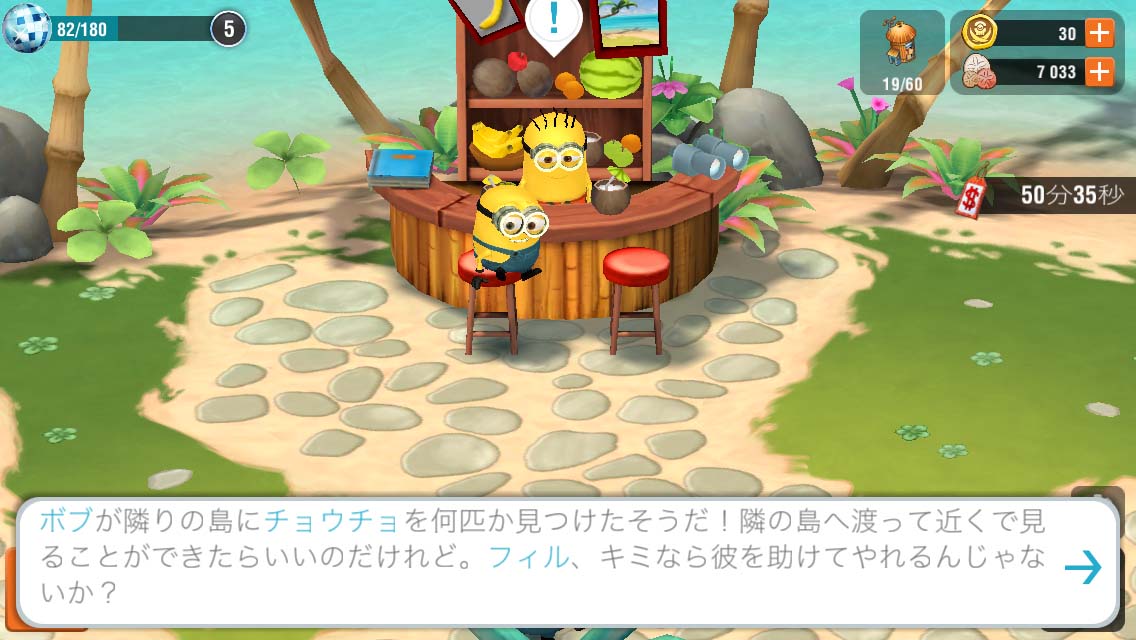Open the minion count panel showing 19/60
The height and width of the screenshot is (640, 1136).
click(902, 53)
